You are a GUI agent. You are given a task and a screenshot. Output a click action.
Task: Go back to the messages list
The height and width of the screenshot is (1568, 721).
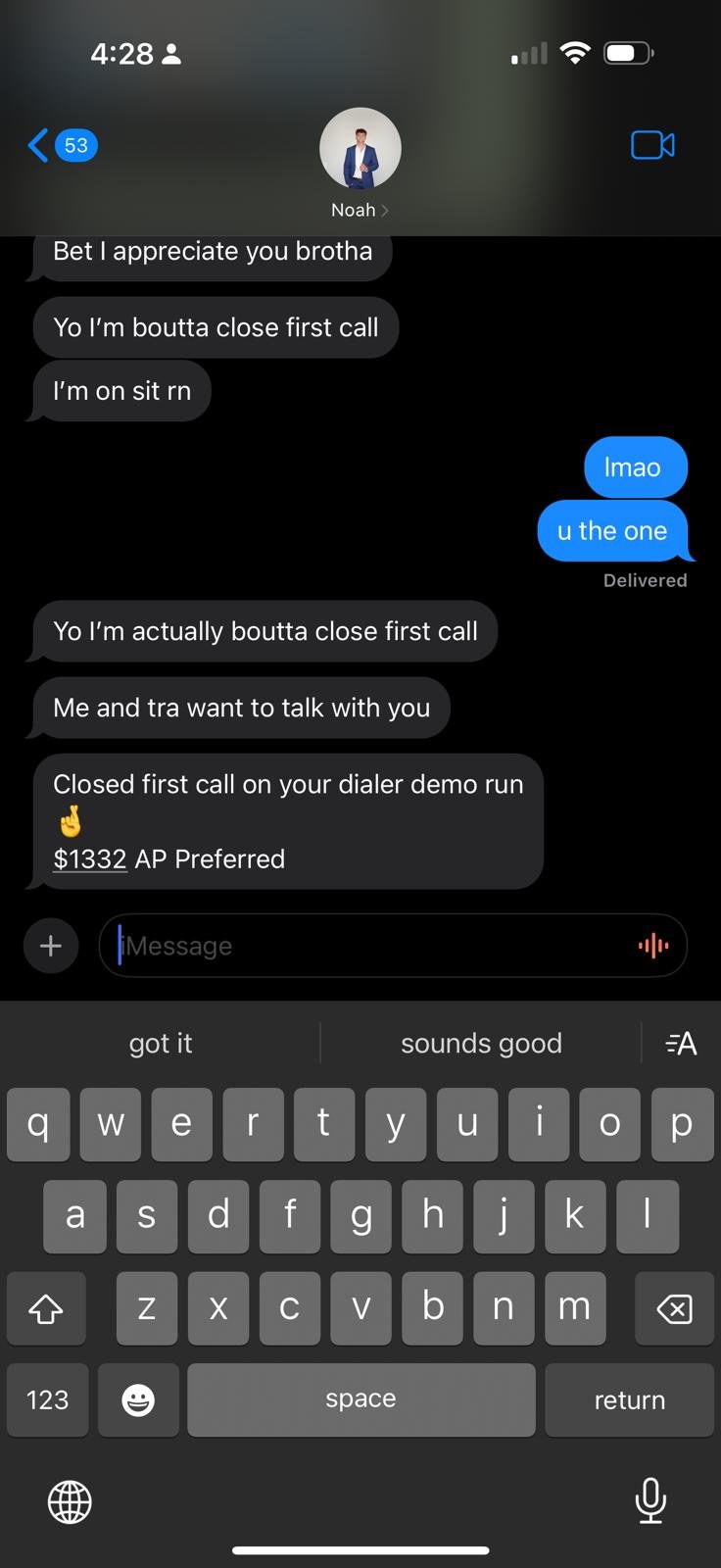[x=61, y=146]
